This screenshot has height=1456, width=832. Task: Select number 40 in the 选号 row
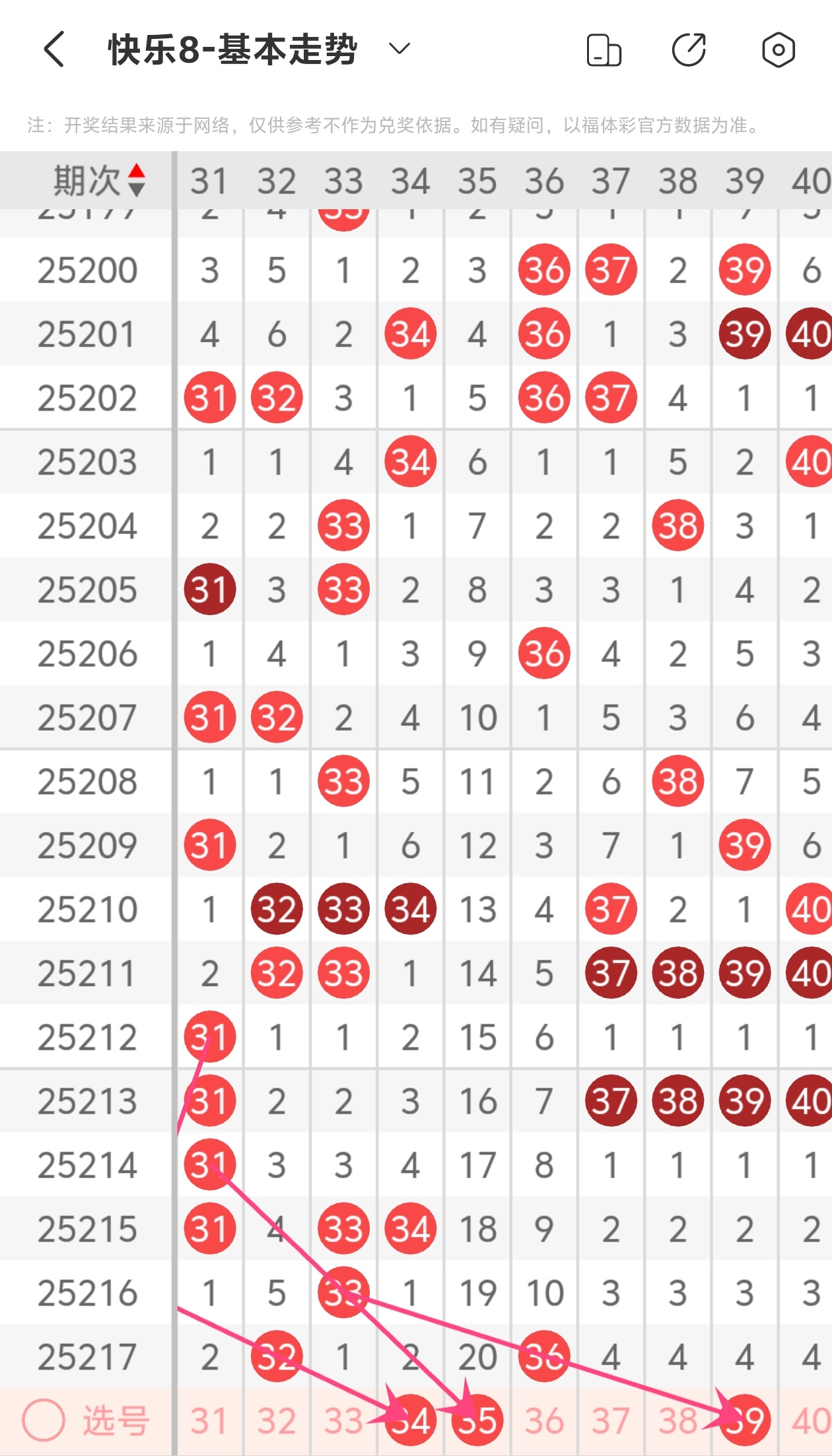click(812, 1421)
